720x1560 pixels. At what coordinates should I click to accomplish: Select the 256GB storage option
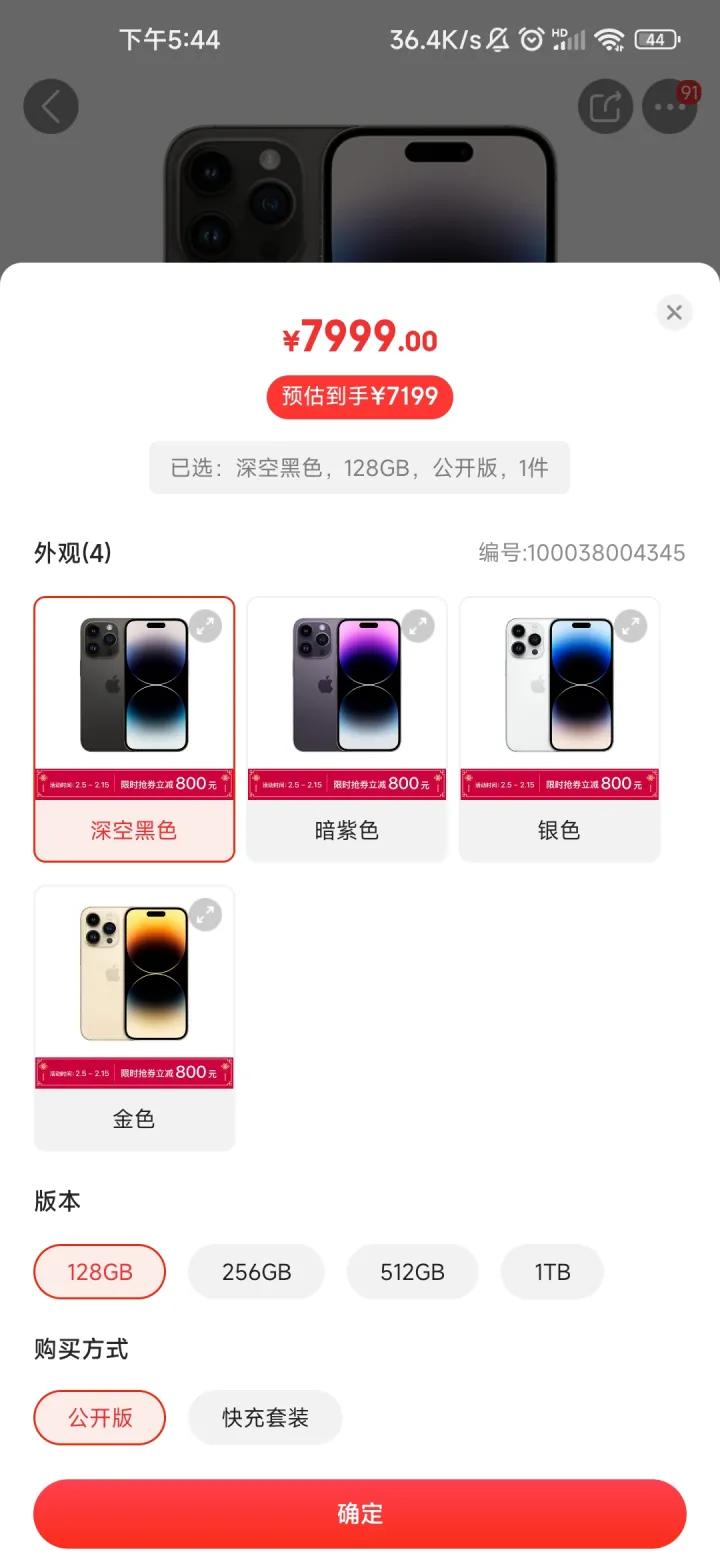click(256, 1271)
